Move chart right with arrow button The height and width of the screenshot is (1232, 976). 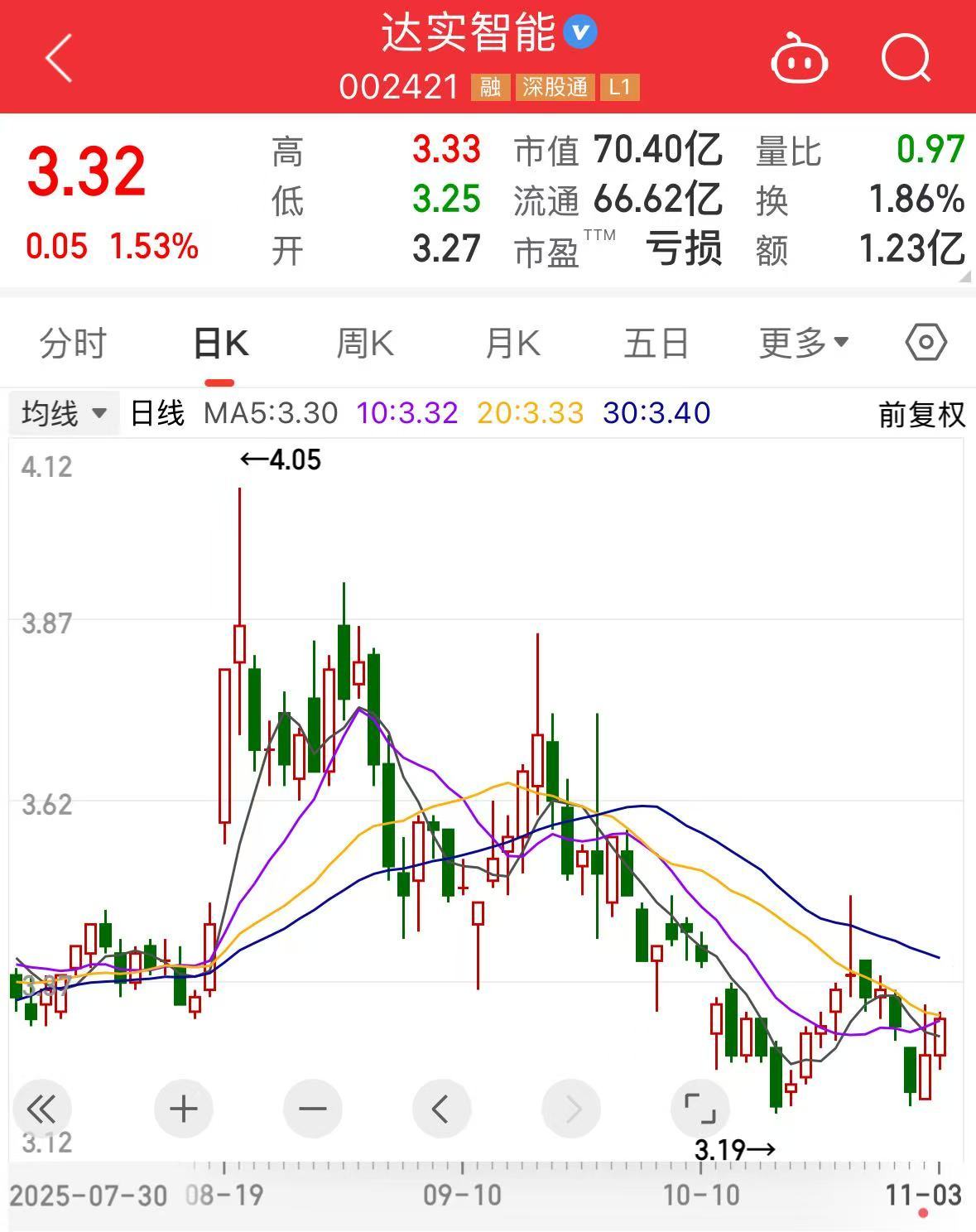tap(570, 1109)
